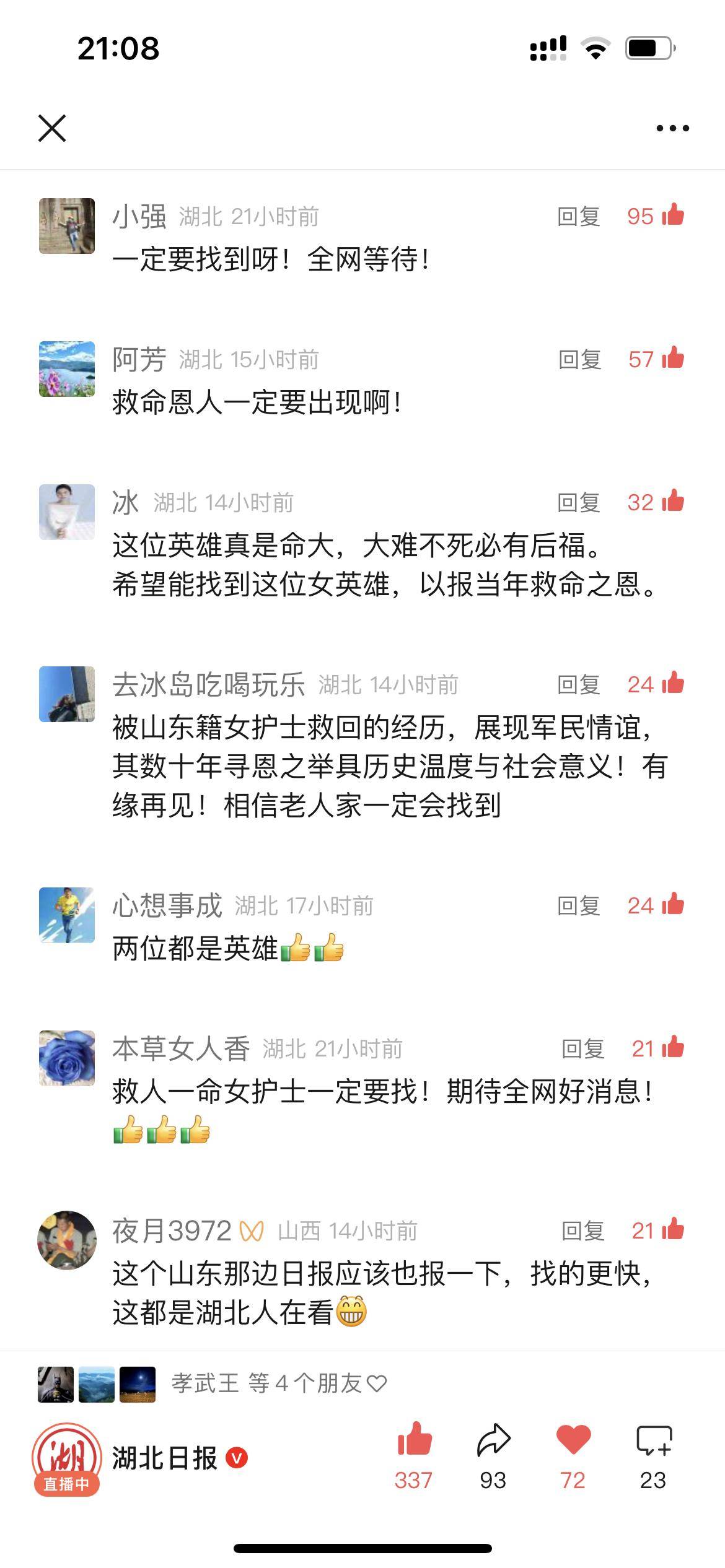Open the three-dot overflow menu
This screenshot has width=725, height=1568.
tap(672, 128)
